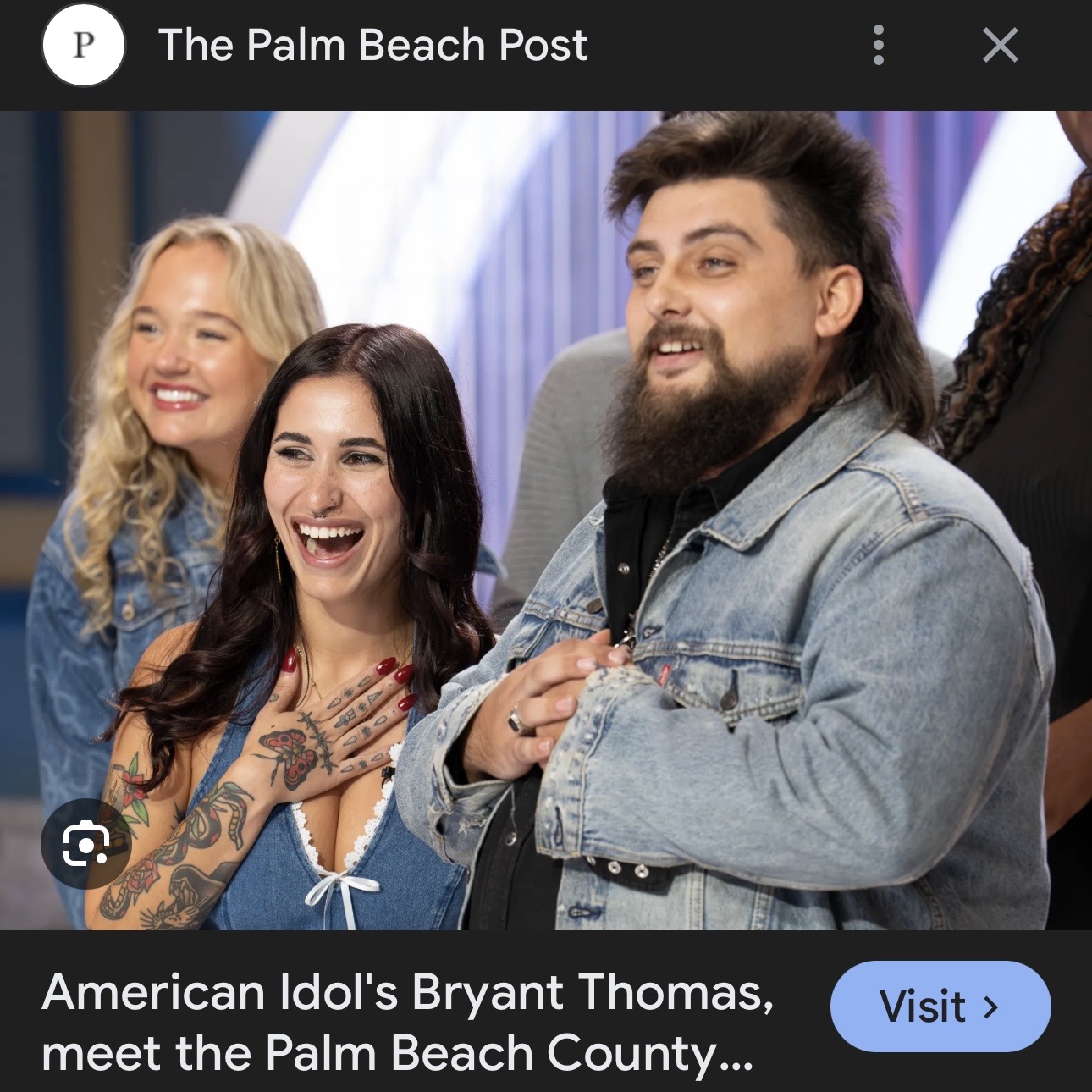Open the American Idol's Bryant Thomas headline

tap(406, 1022)
